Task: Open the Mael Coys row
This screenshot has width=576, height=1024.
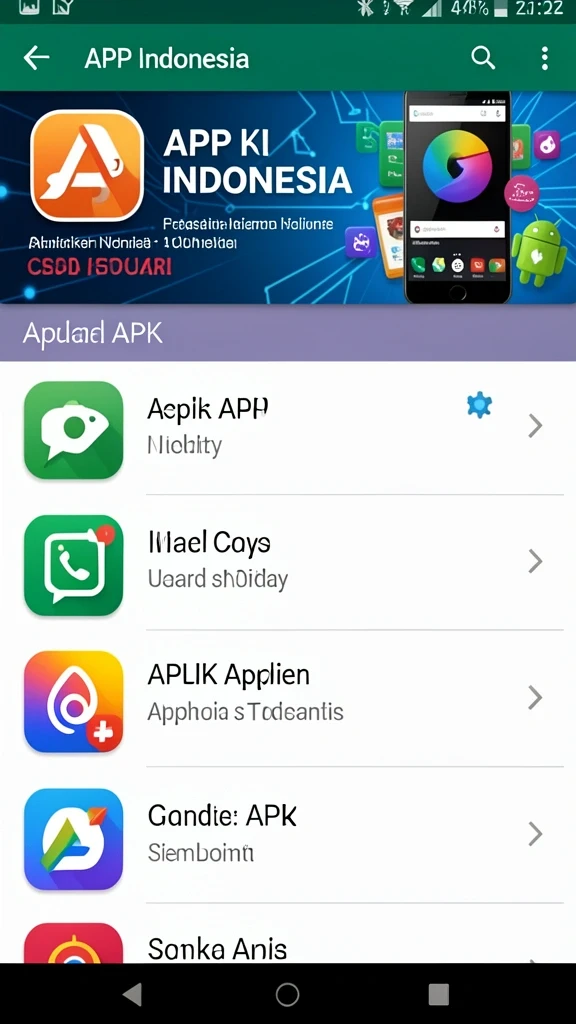Action: [288, 563]
